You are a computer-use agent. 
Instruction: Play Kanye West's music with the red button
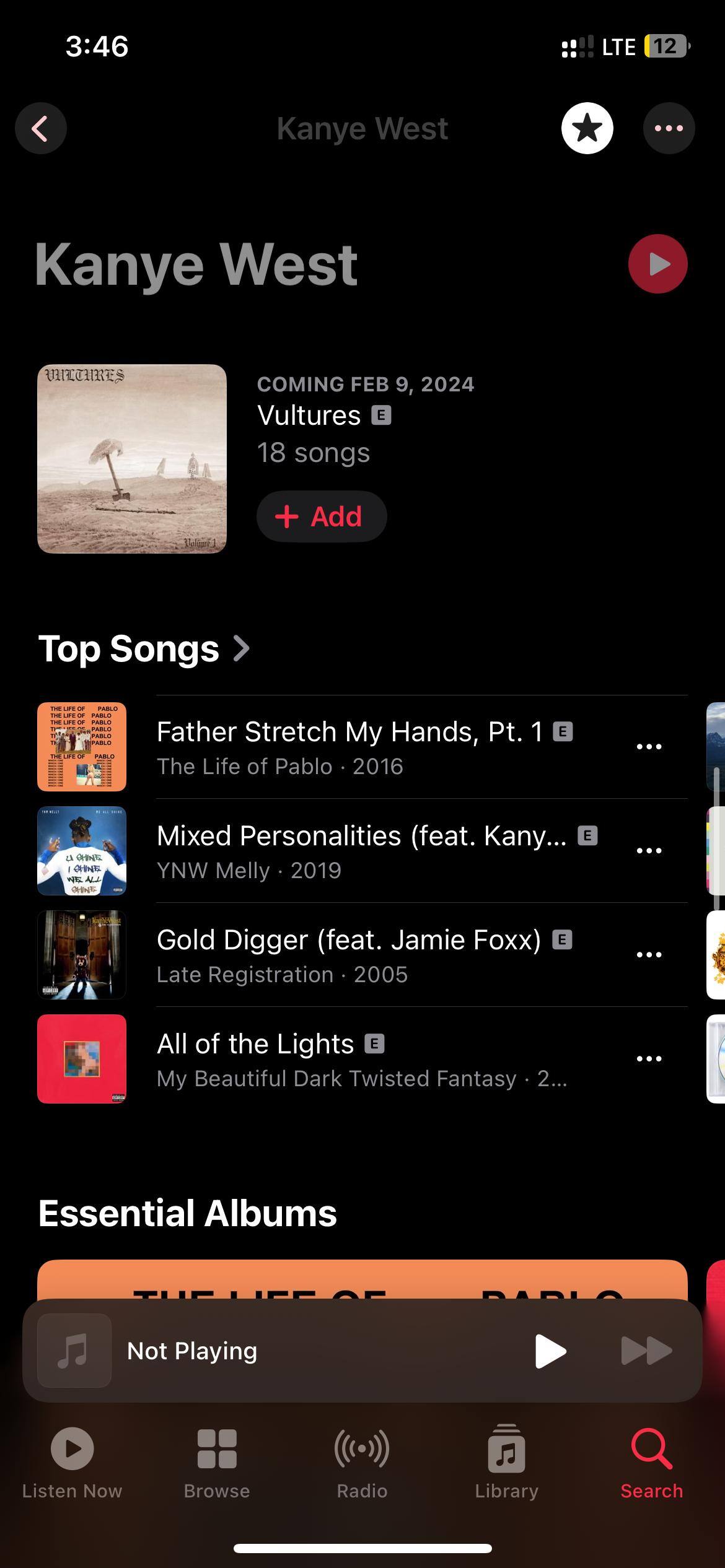point(657,264)
